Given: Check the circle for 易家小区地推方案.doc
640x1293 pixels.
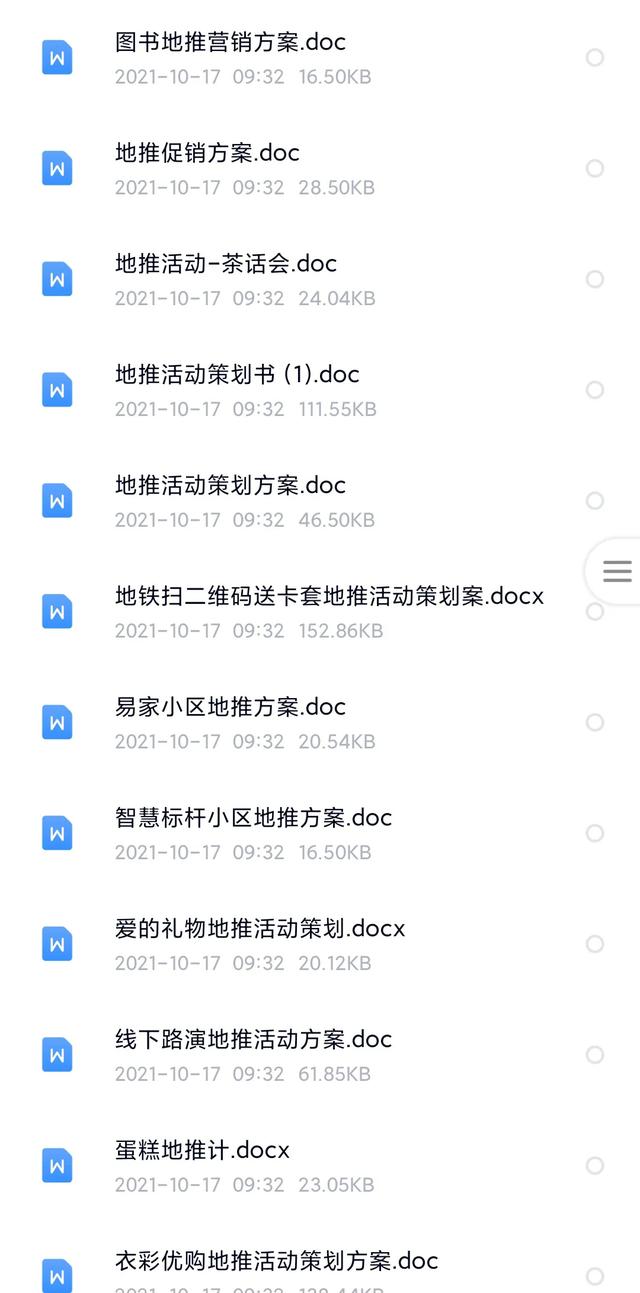Looking at the screenshot, I should click(595, 723).
